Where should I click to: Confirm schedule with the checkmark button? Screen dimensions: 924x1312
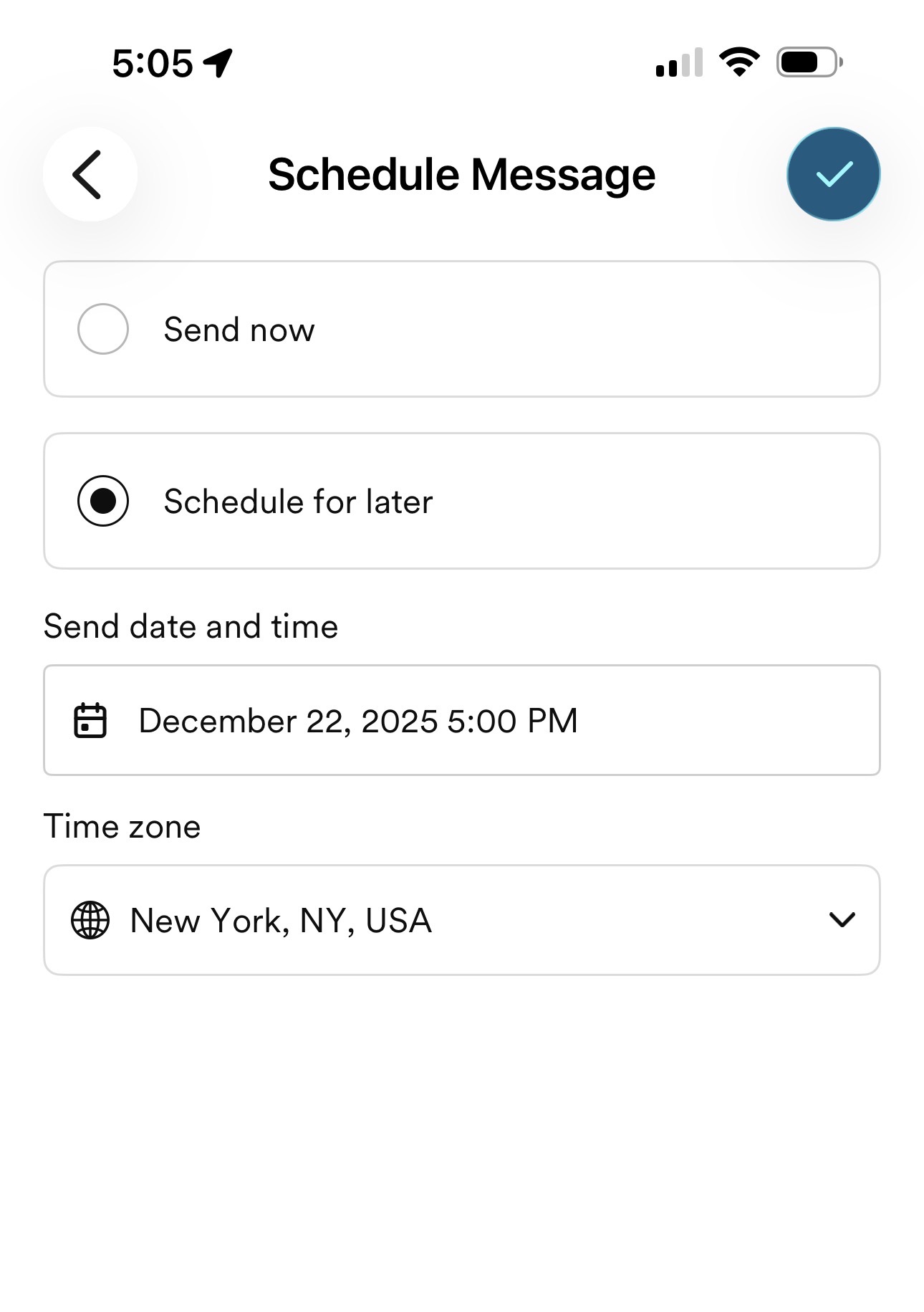[x=833, y=174]
